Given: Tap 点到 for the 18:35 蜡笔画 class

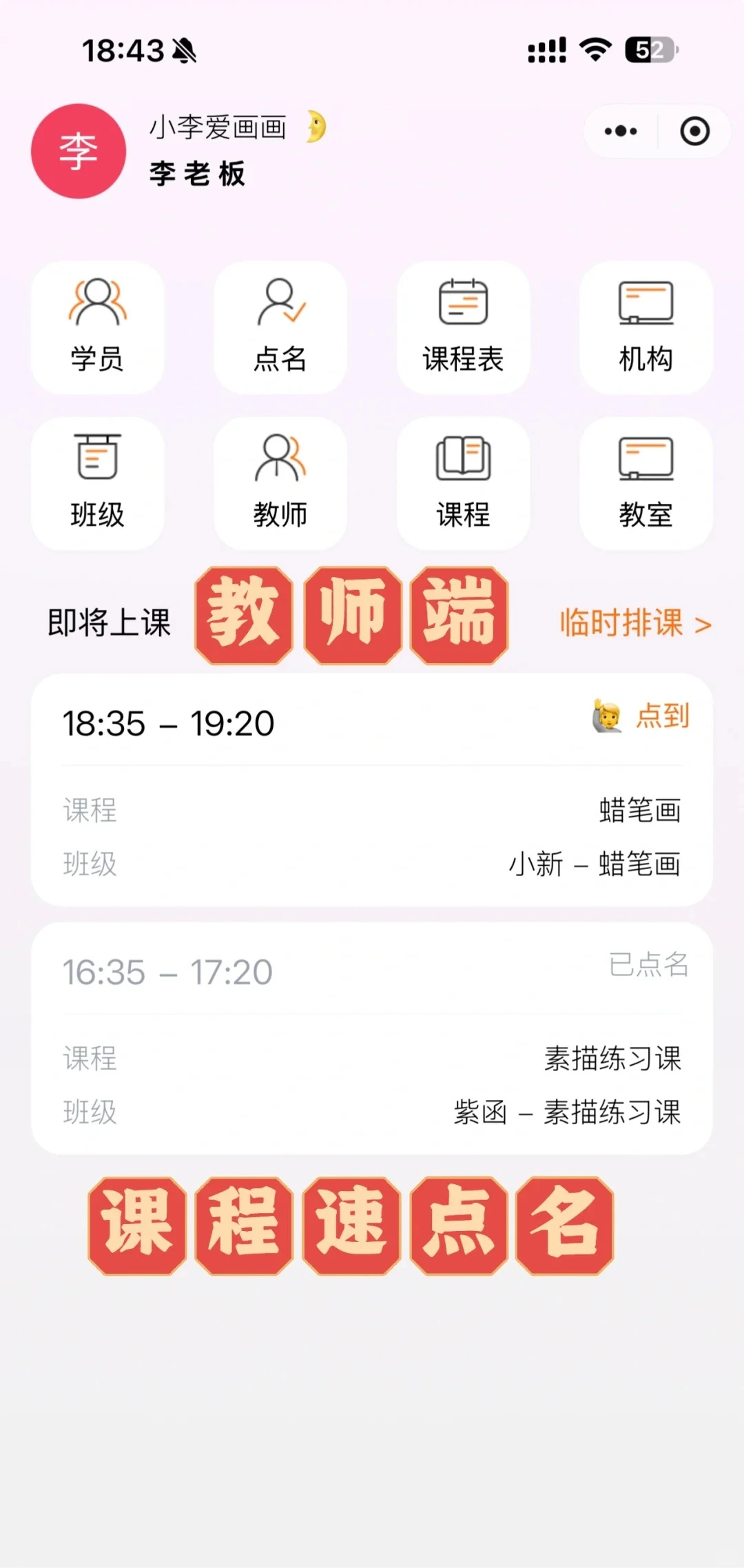Looking at the screenshot, I should tap(642, 716).
